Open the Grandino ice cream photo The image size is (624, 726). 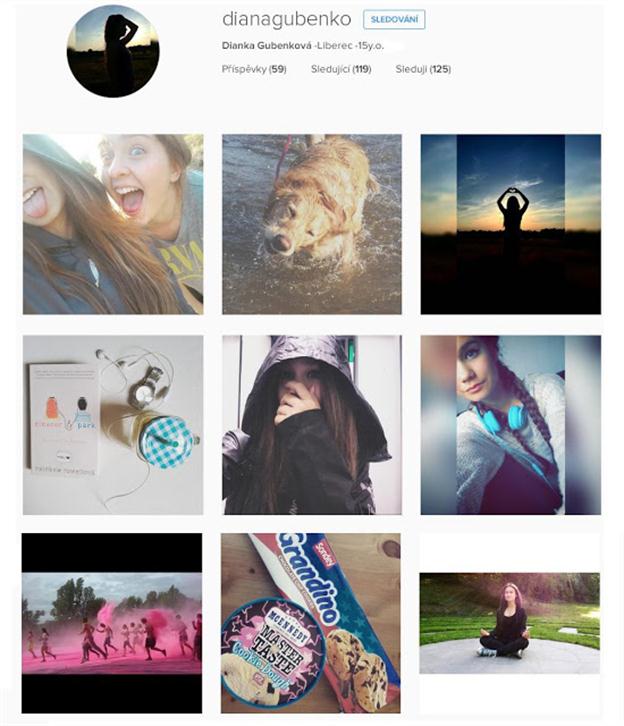[x=311, y=622]
